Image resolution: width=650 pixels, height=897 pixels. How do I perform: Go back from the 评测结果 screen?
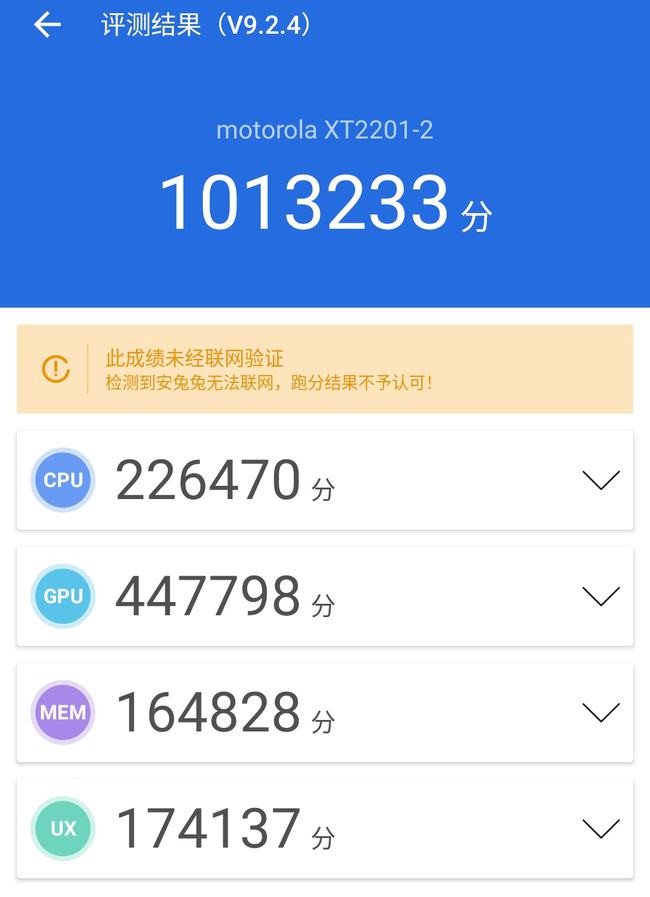coord(47,26)
